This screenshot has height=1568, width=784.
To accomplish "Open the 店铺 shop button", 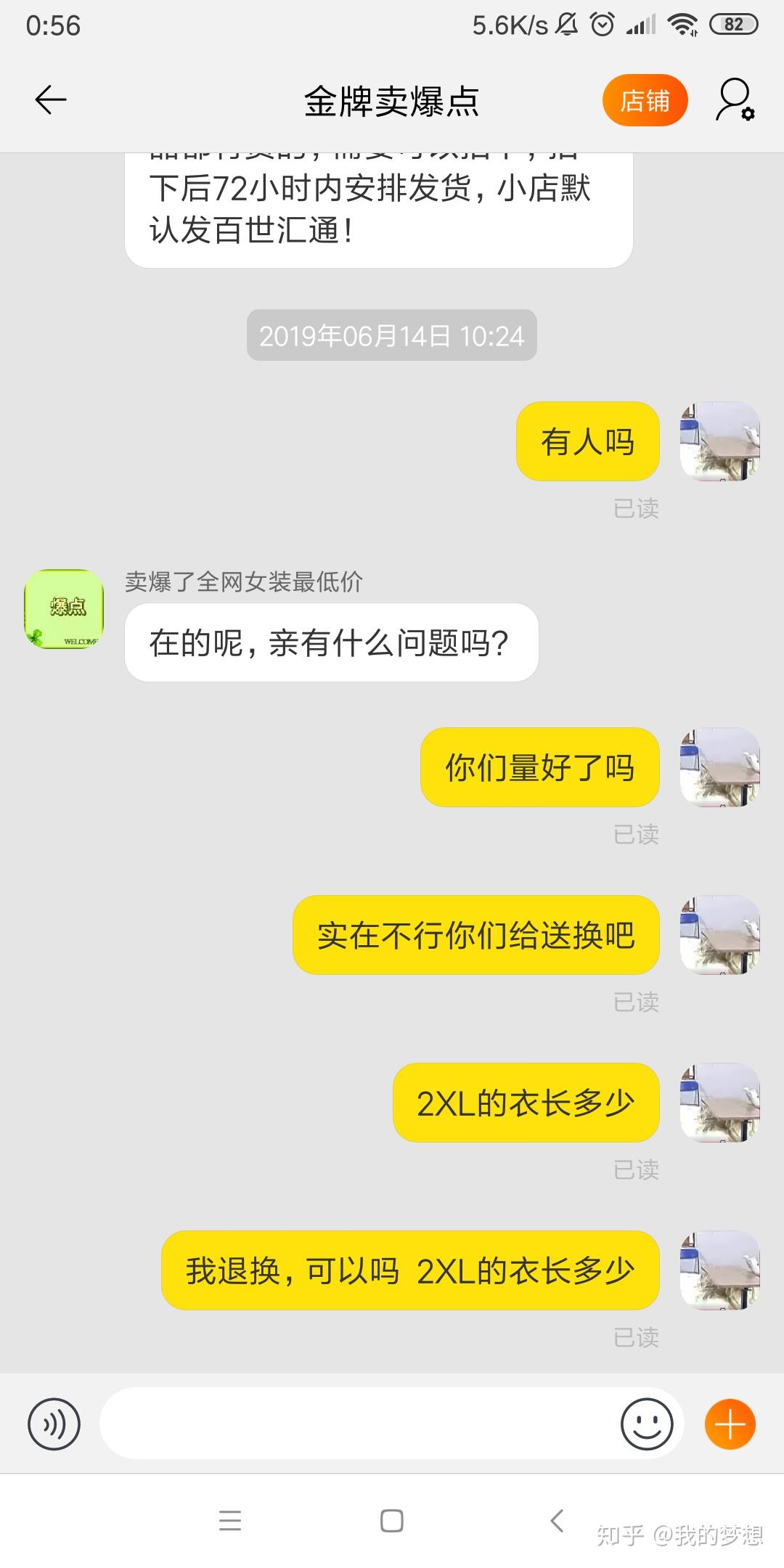I will [645, 100].
